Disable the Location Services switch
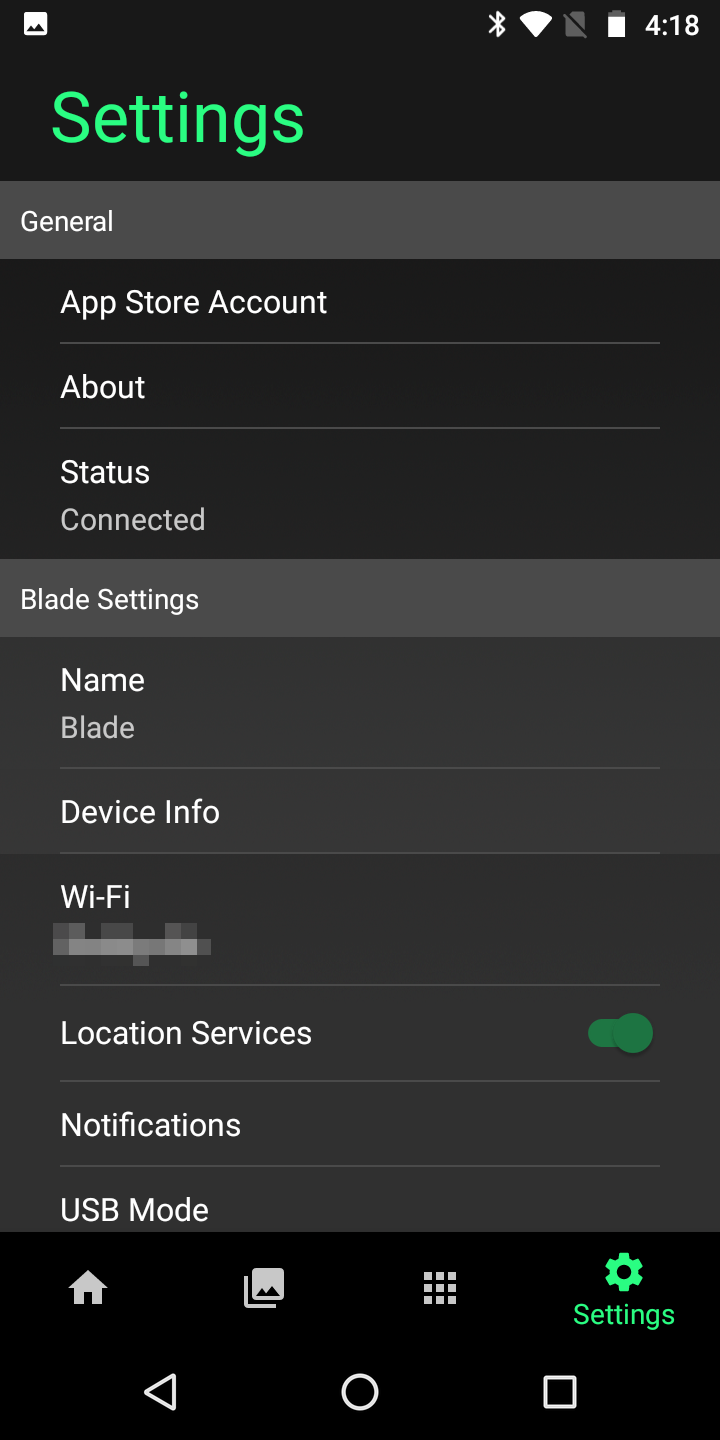 point(620,1033)
